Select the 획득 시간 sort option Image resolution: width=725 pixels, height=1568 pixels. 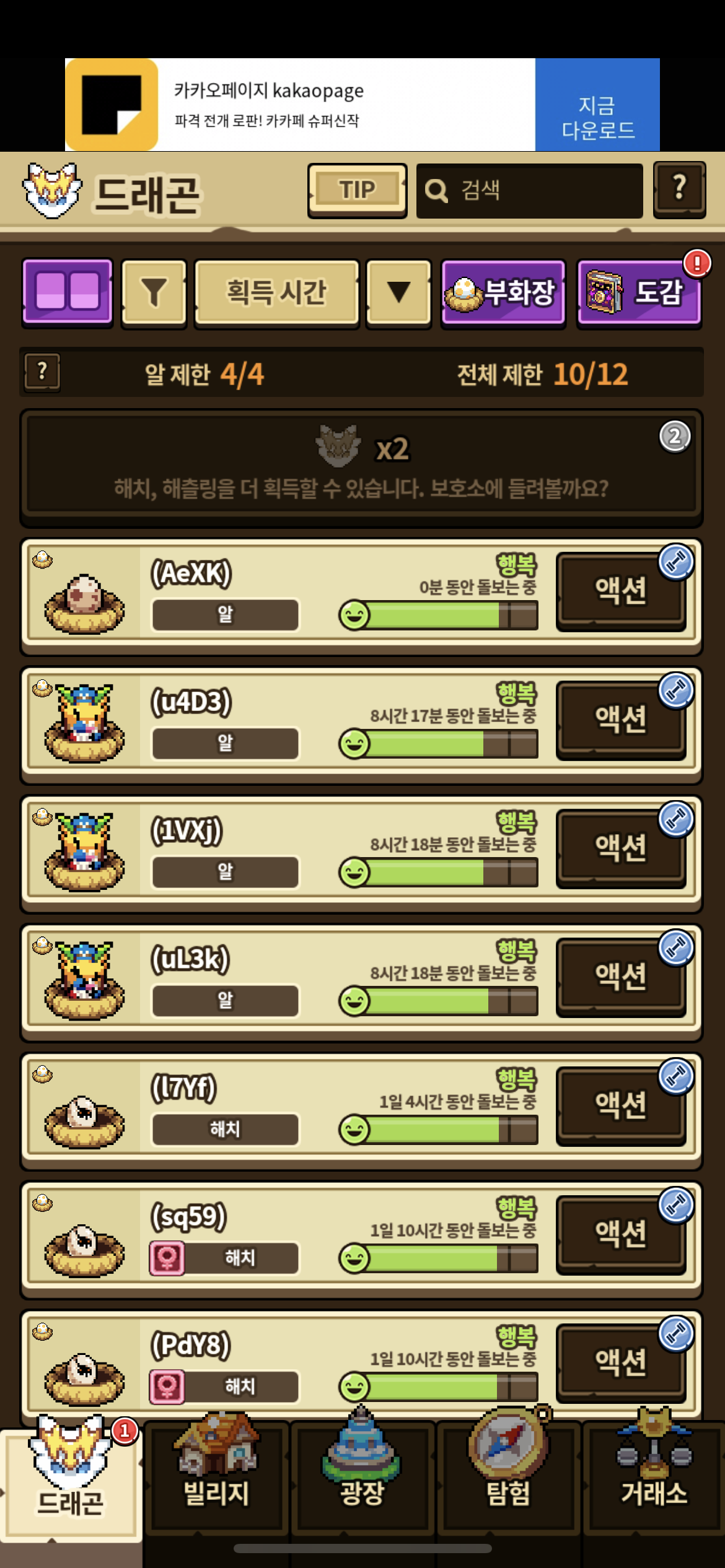[276, 292]
